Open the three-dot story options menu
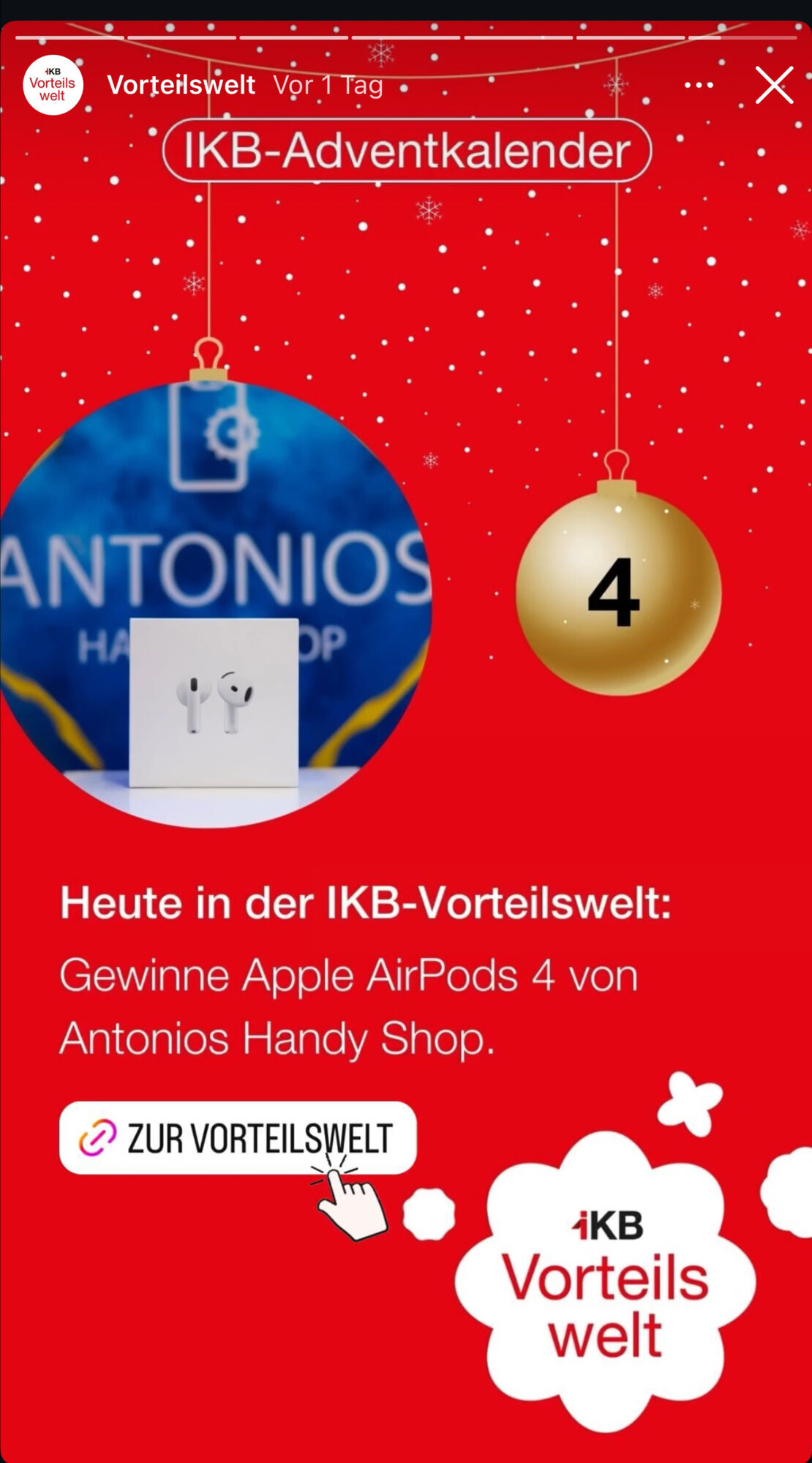Image resolution: width=812 pixels, height=1463 pixels. click(x=699, y=84)
